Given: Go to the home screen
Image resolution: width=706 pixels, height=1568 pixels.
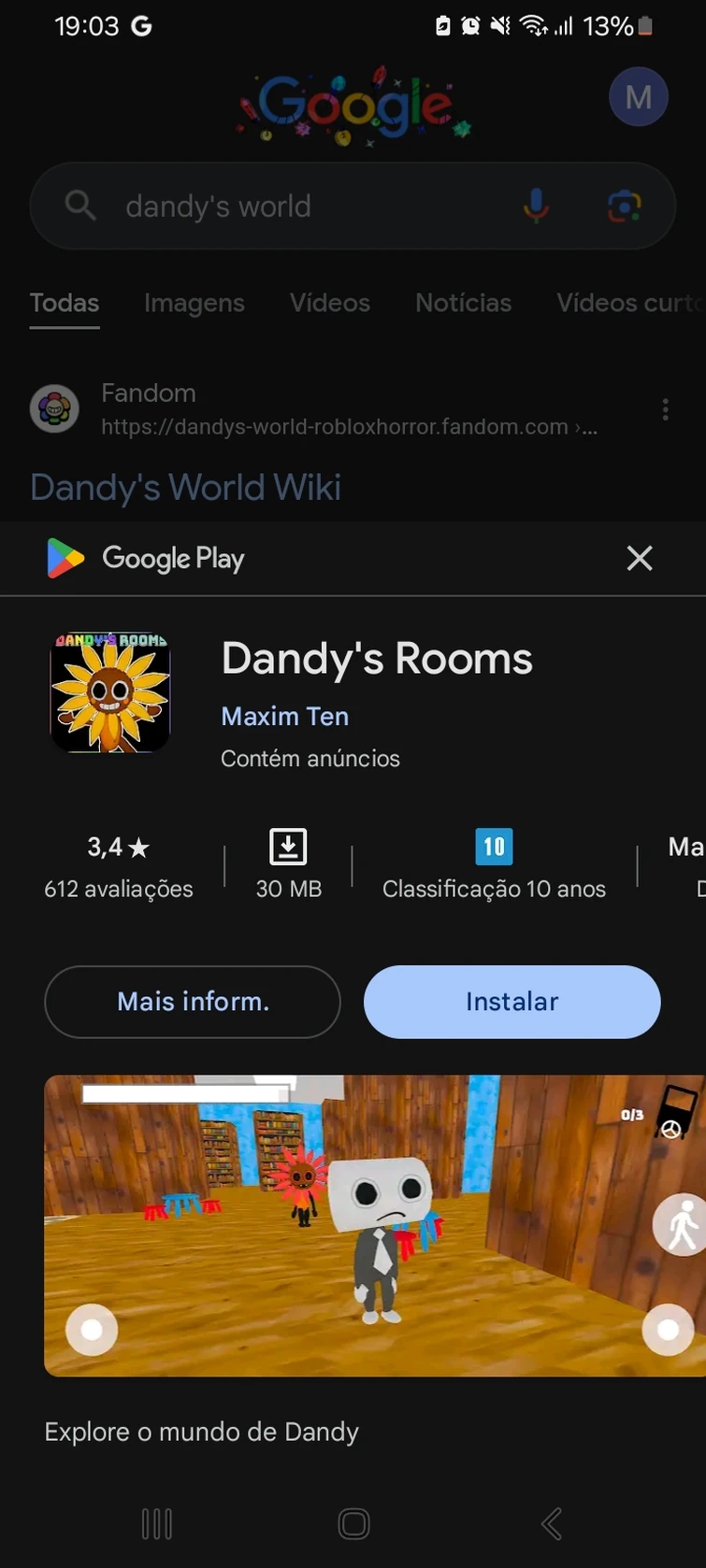Looking at the screenshot, I should click(x=353, y=1524).
